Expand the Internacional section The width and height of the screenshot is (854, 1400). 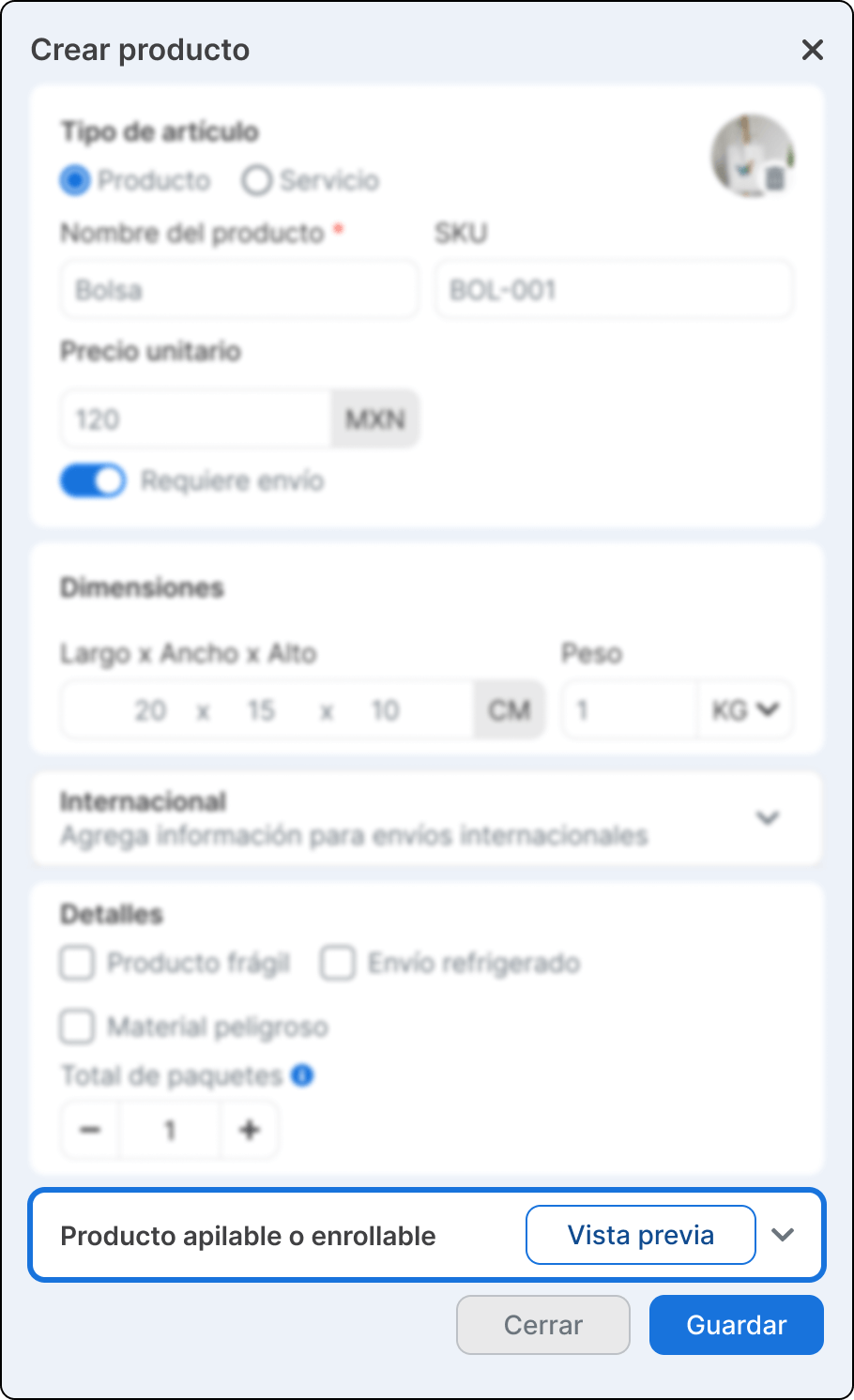768,818
